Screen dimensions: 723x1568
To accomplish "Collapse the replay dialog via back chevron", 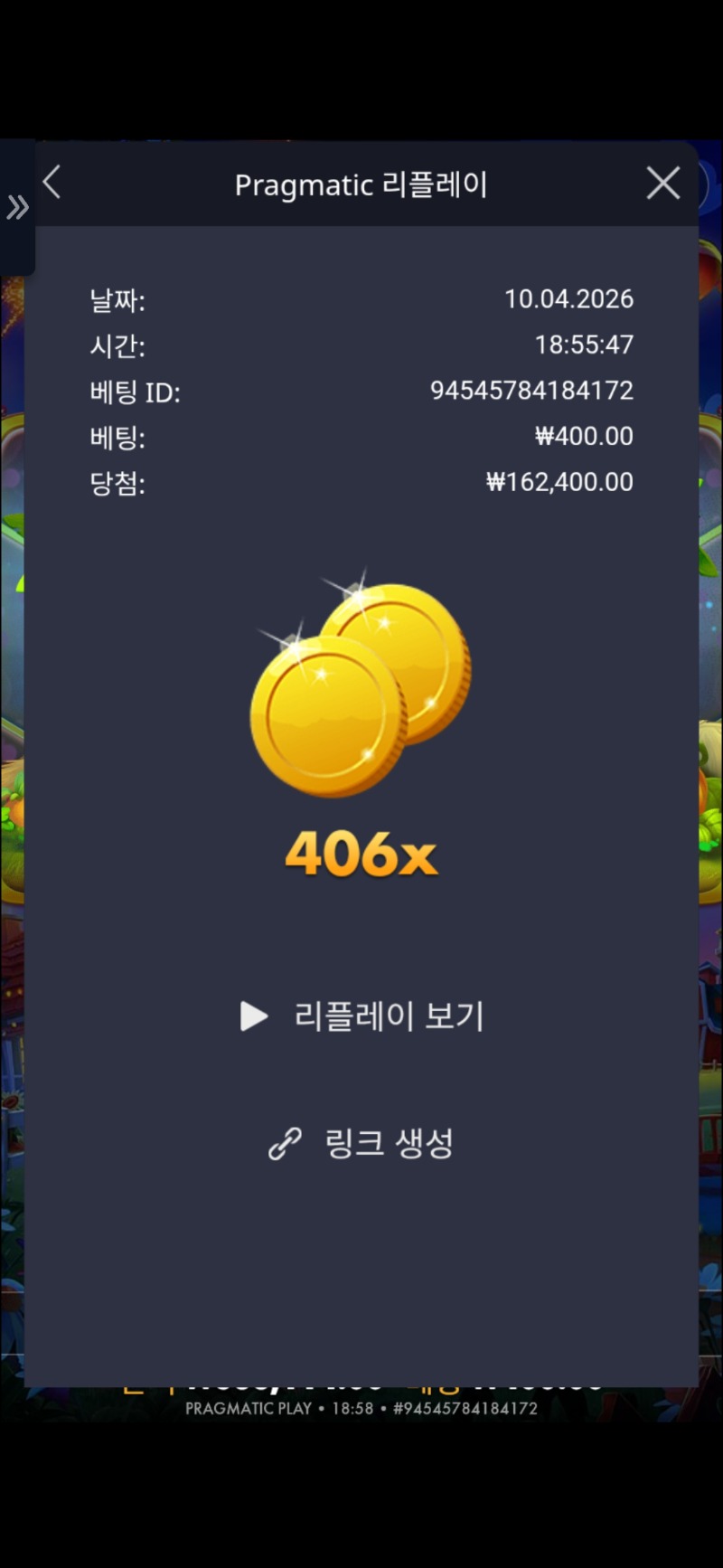I will (52, 182).
